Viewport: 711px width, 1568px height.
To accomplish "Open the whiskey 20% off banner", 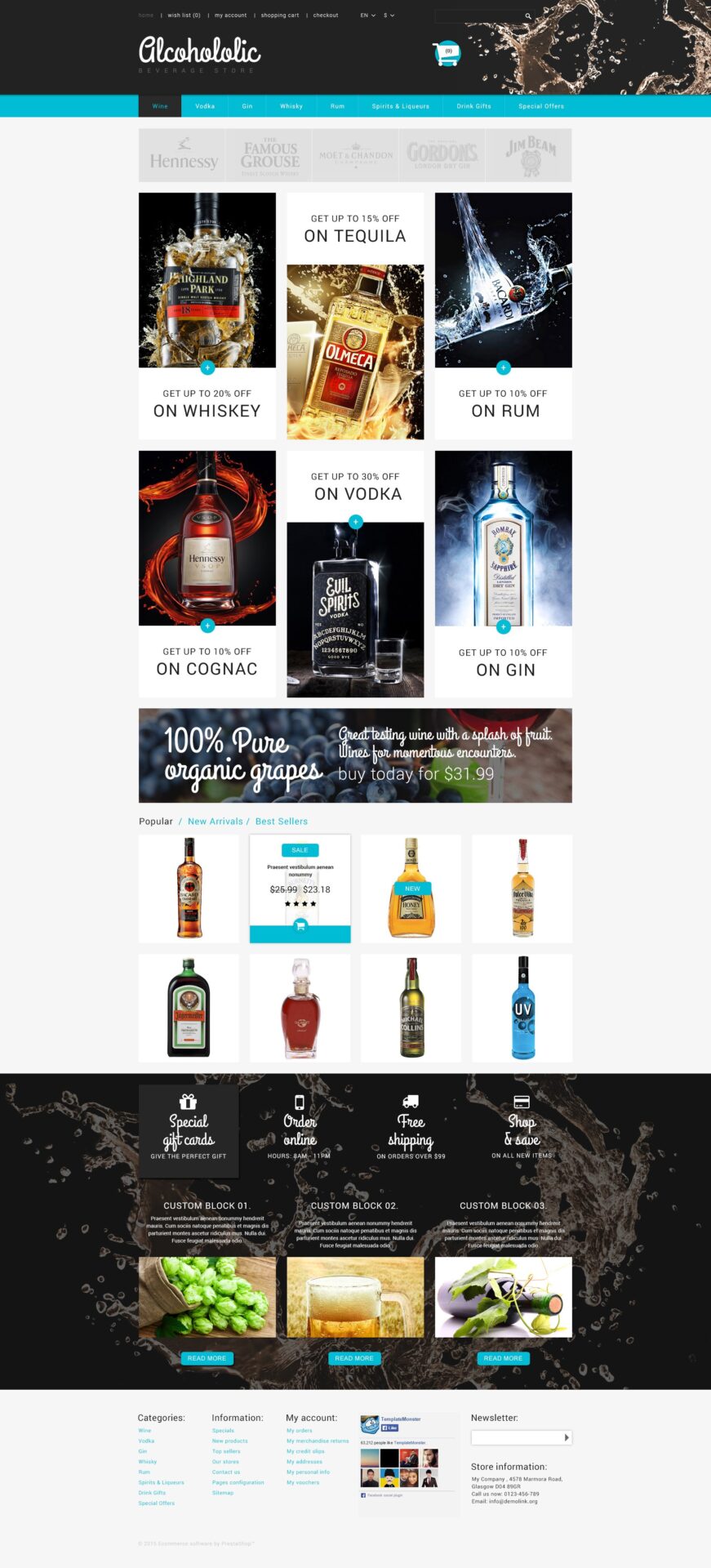I will click(x=207, y=316).
